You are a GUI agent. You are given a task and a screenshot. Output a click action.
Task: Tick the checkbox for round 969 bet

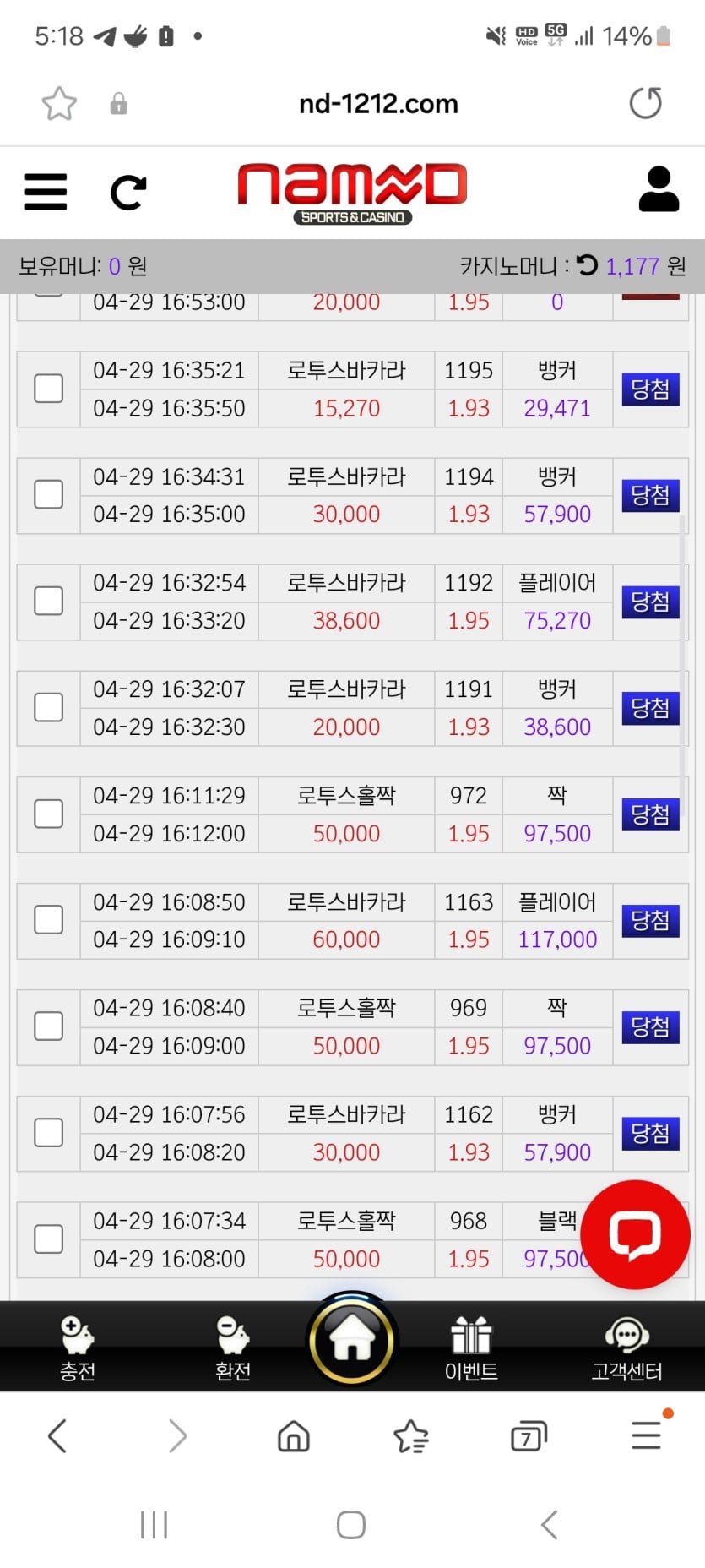point(48,1026)
